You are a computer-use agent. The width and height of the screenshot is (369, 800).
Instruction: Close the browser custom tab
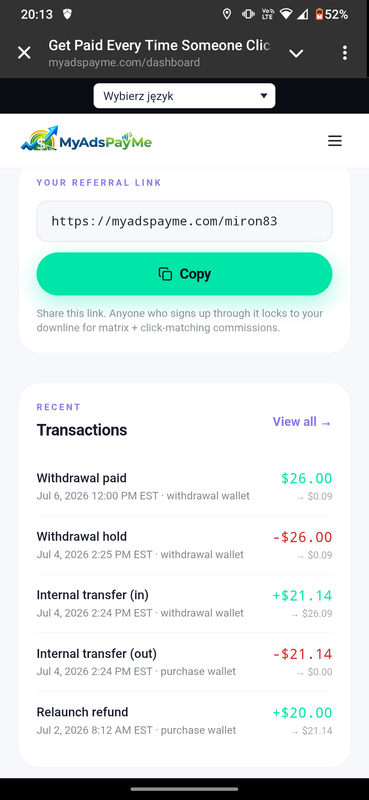pyautogui.click(x=24, y=53)
